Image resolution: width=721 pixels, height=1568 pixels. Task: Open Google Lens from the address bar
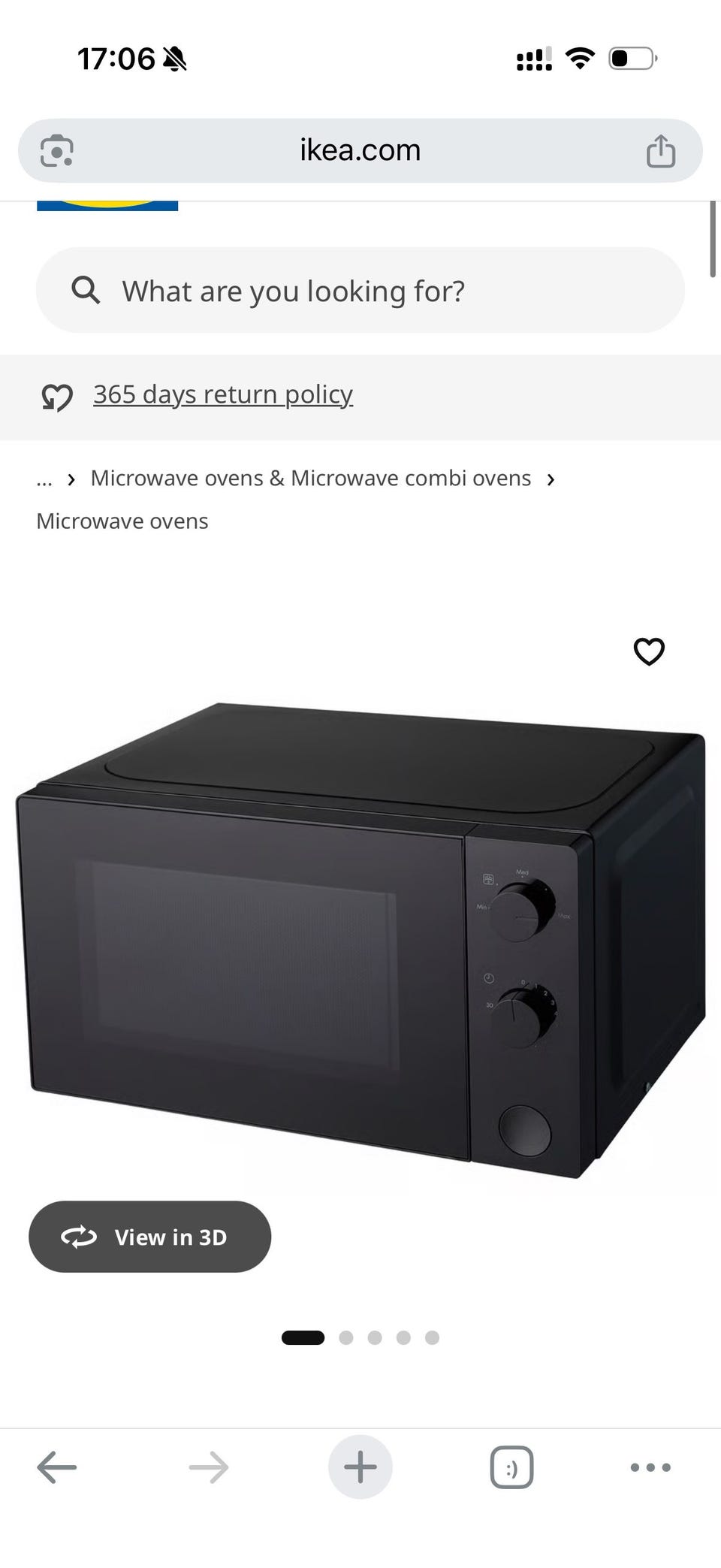(x=56, y=150)
